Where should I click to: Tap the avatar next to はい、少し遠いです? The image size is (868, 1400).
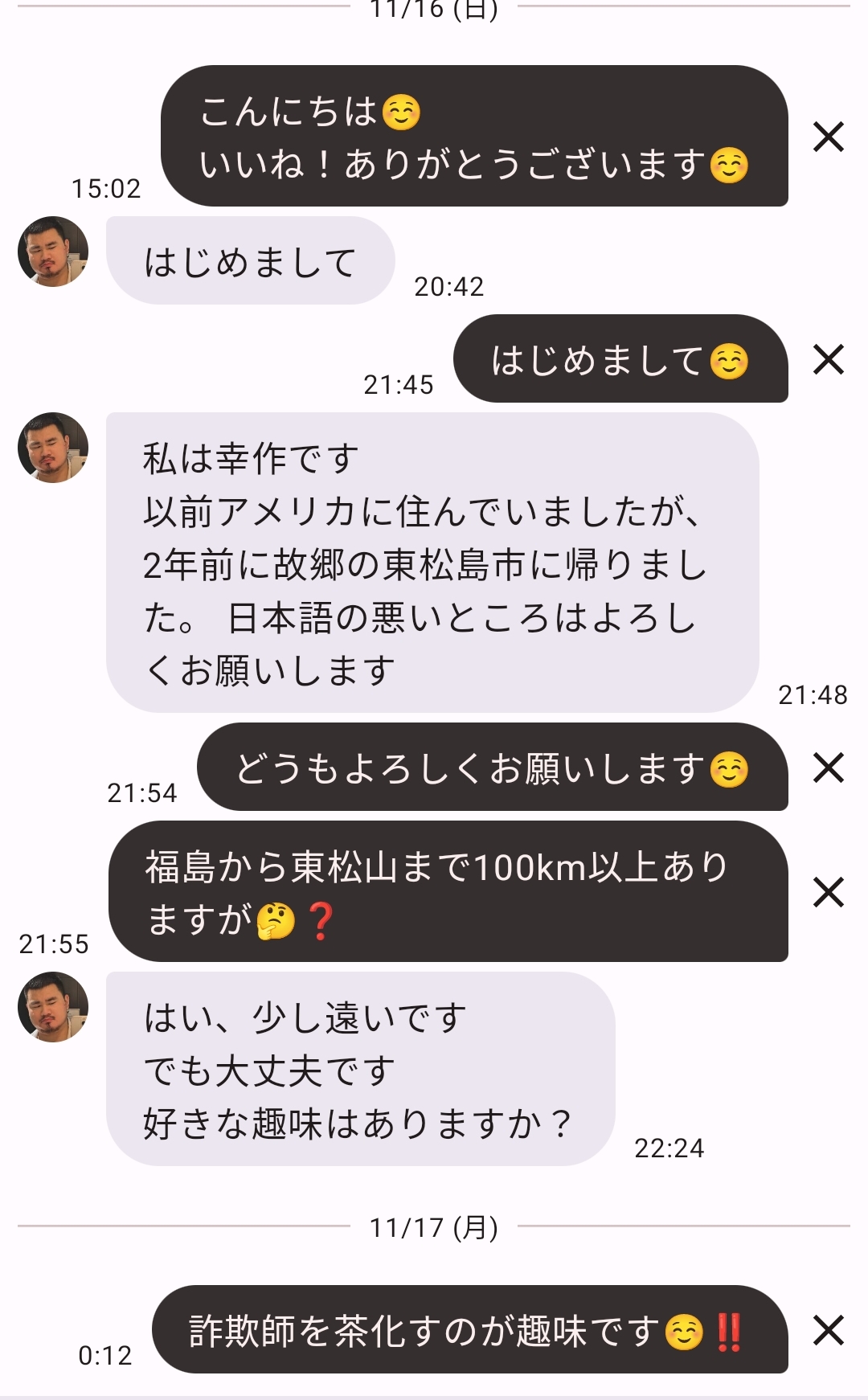[x=53, y=1007]
